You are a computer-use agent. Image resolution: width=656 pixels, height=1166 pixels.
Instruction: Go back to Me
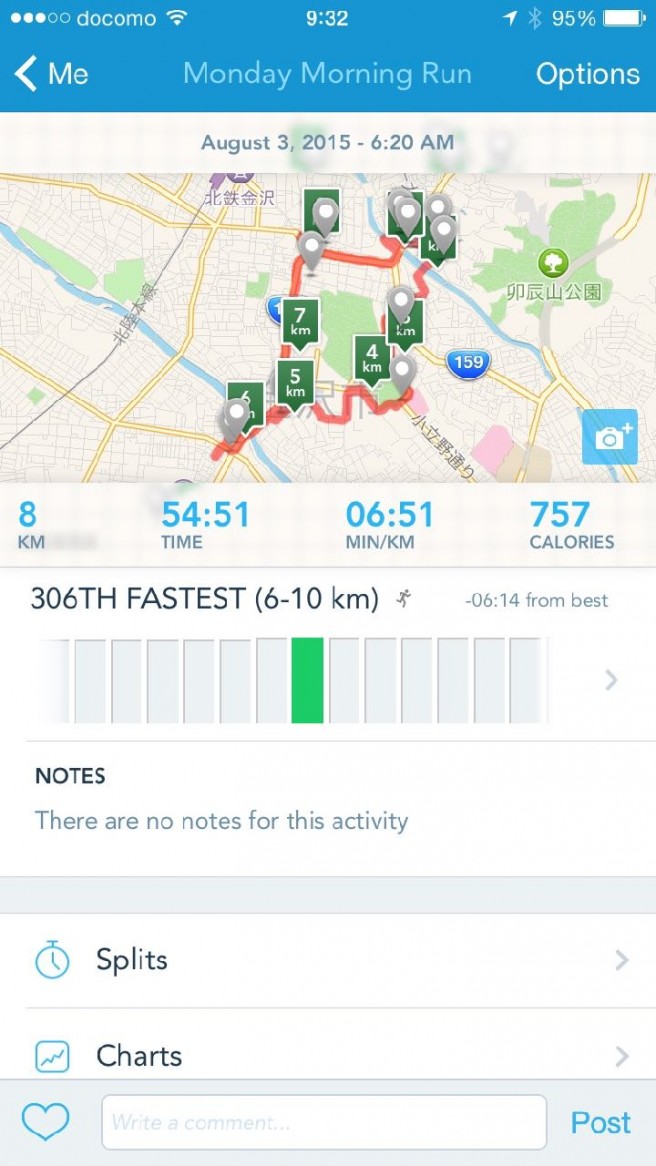click(52, 74)
